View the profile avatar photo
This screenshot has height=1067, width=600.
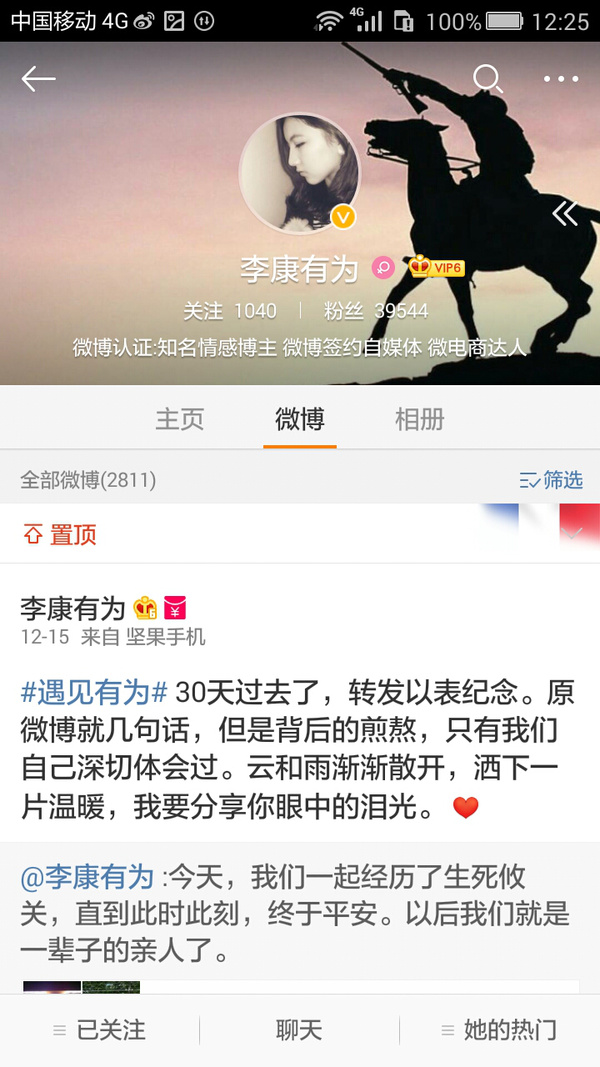(x=300, y=174)
